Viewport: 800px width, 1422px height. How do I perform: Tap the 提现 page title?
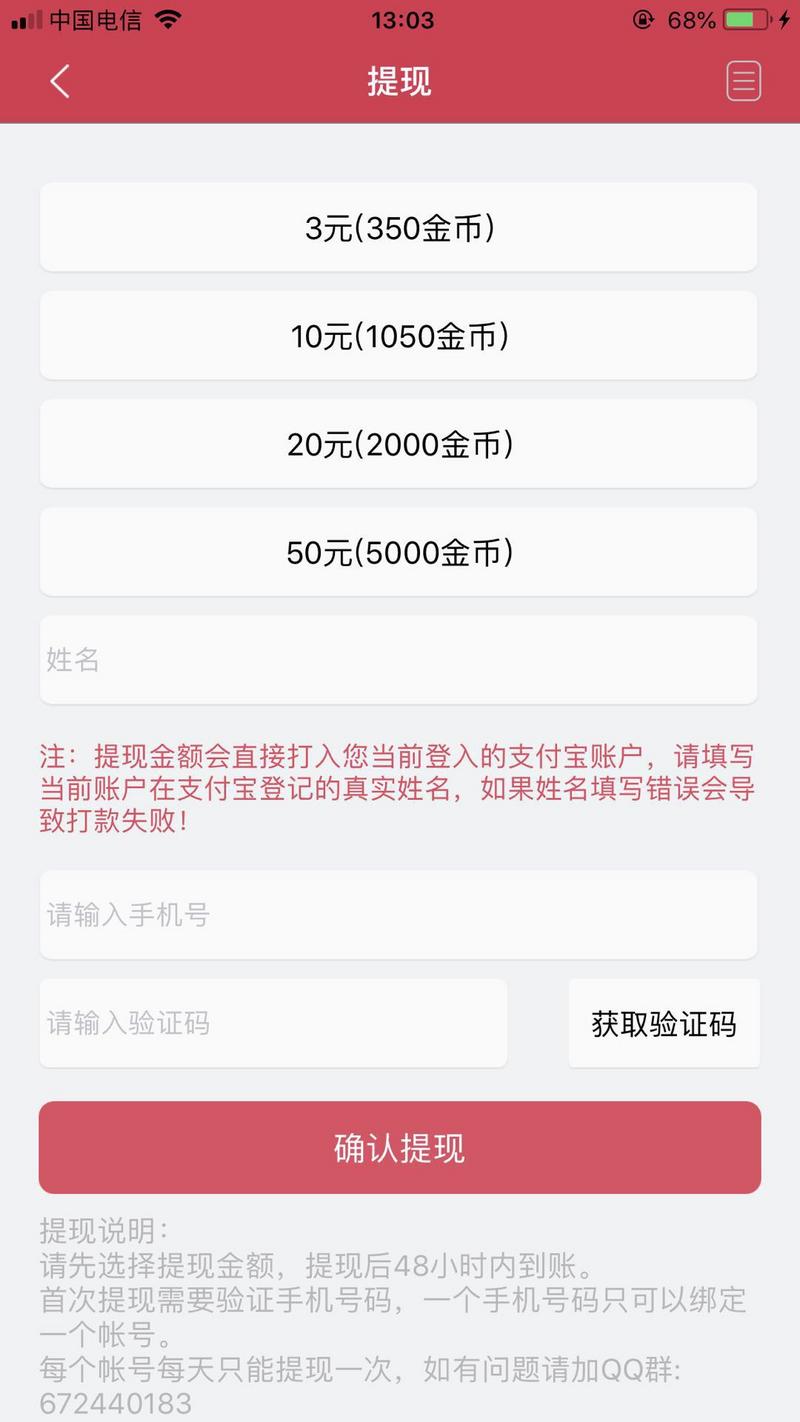click(399, 81)
